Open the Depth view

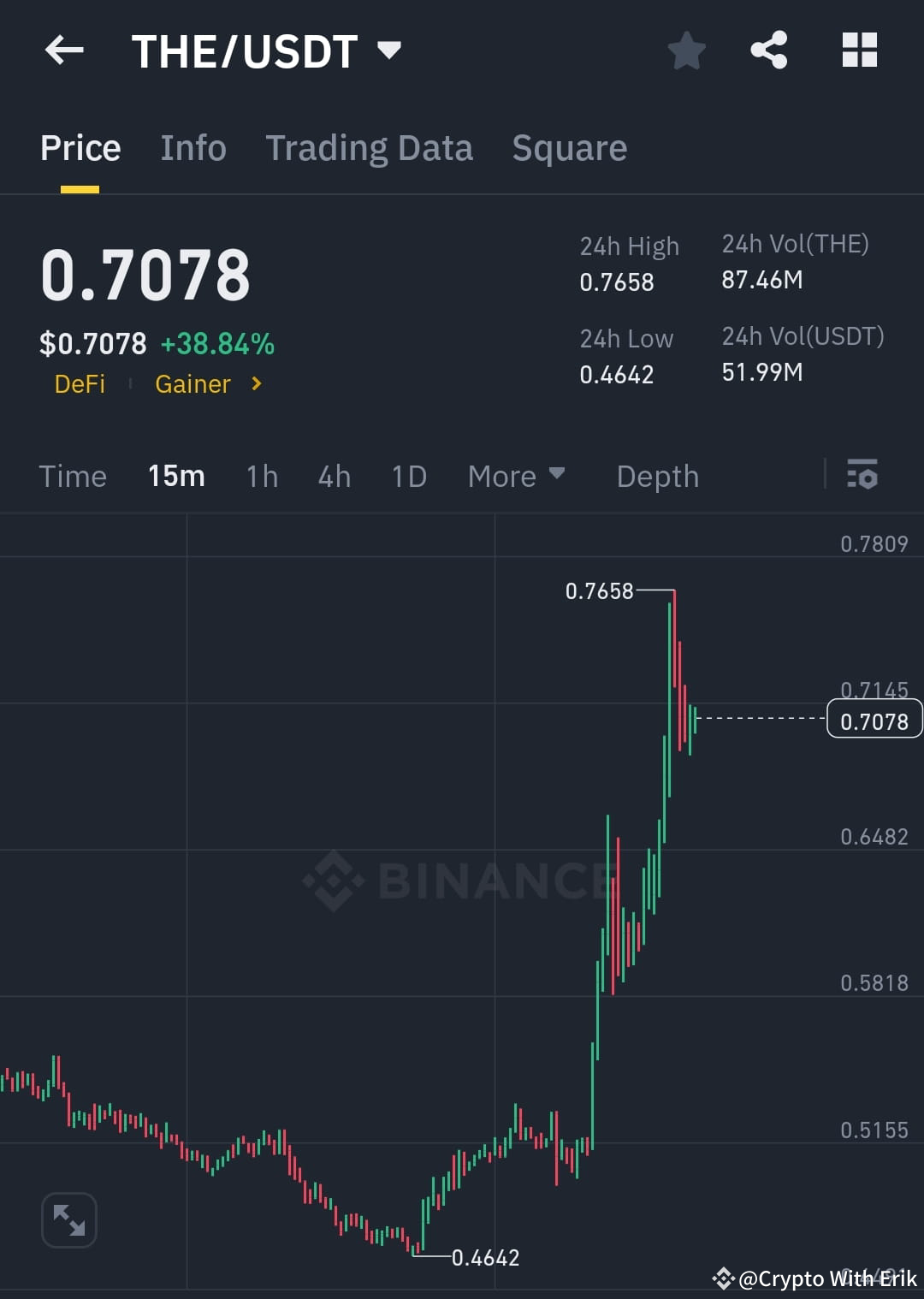657,476
